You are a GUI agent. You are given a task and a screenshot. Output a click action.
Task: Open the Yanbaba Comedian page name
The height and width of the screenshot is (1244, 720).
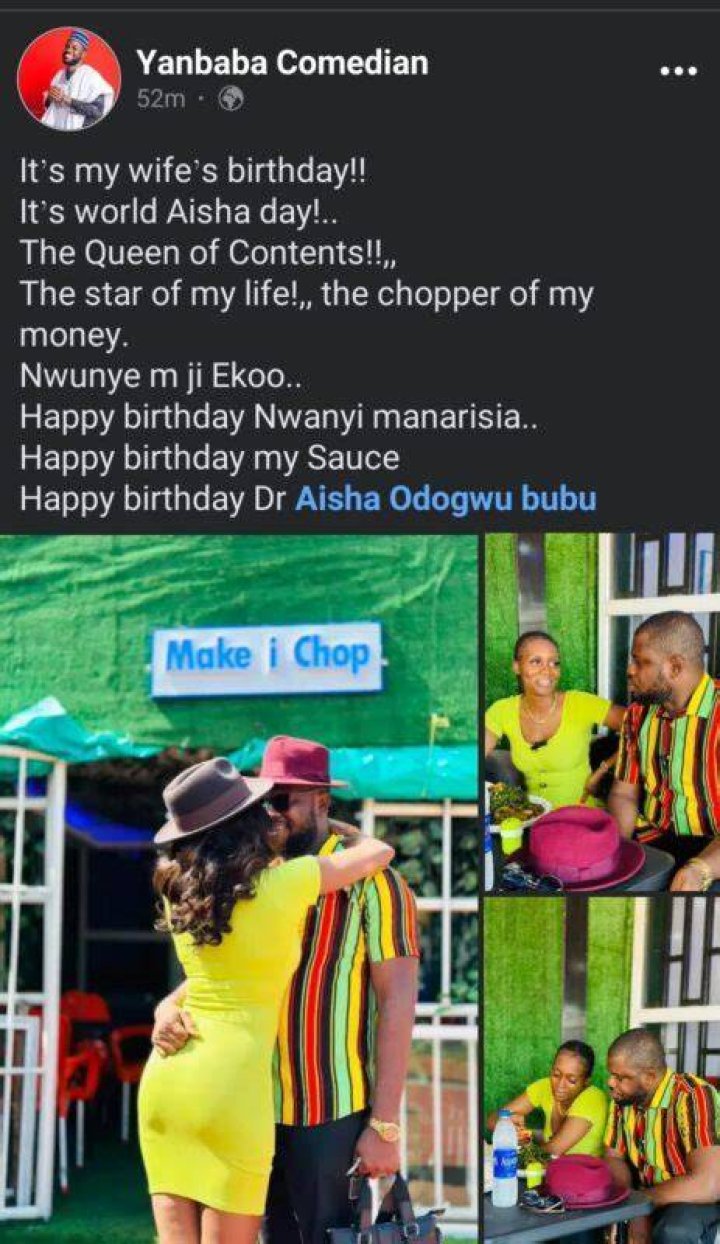[282, 63]
